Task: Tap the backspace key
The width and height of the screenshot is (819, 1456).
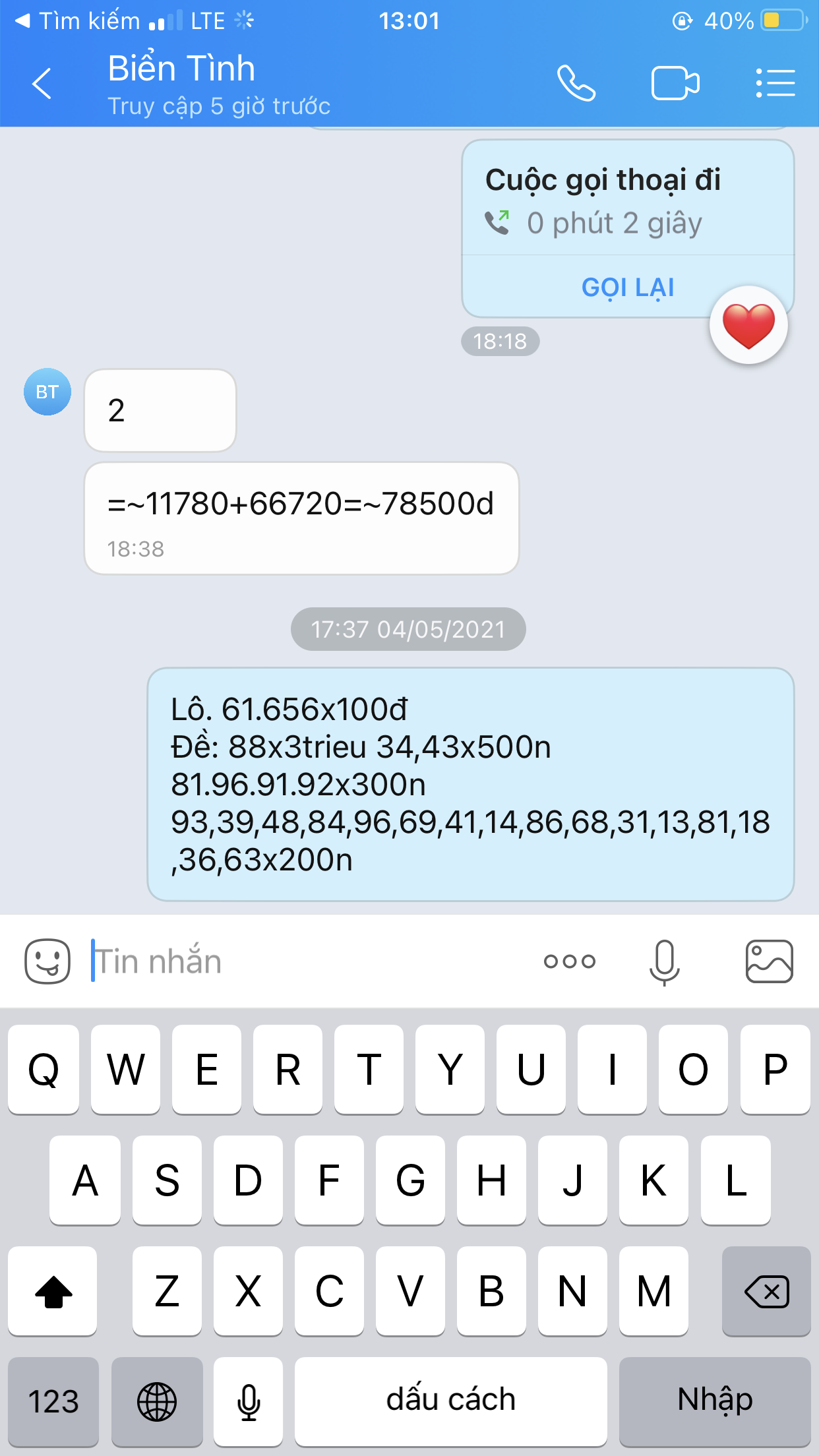Action: (766, 1291)
